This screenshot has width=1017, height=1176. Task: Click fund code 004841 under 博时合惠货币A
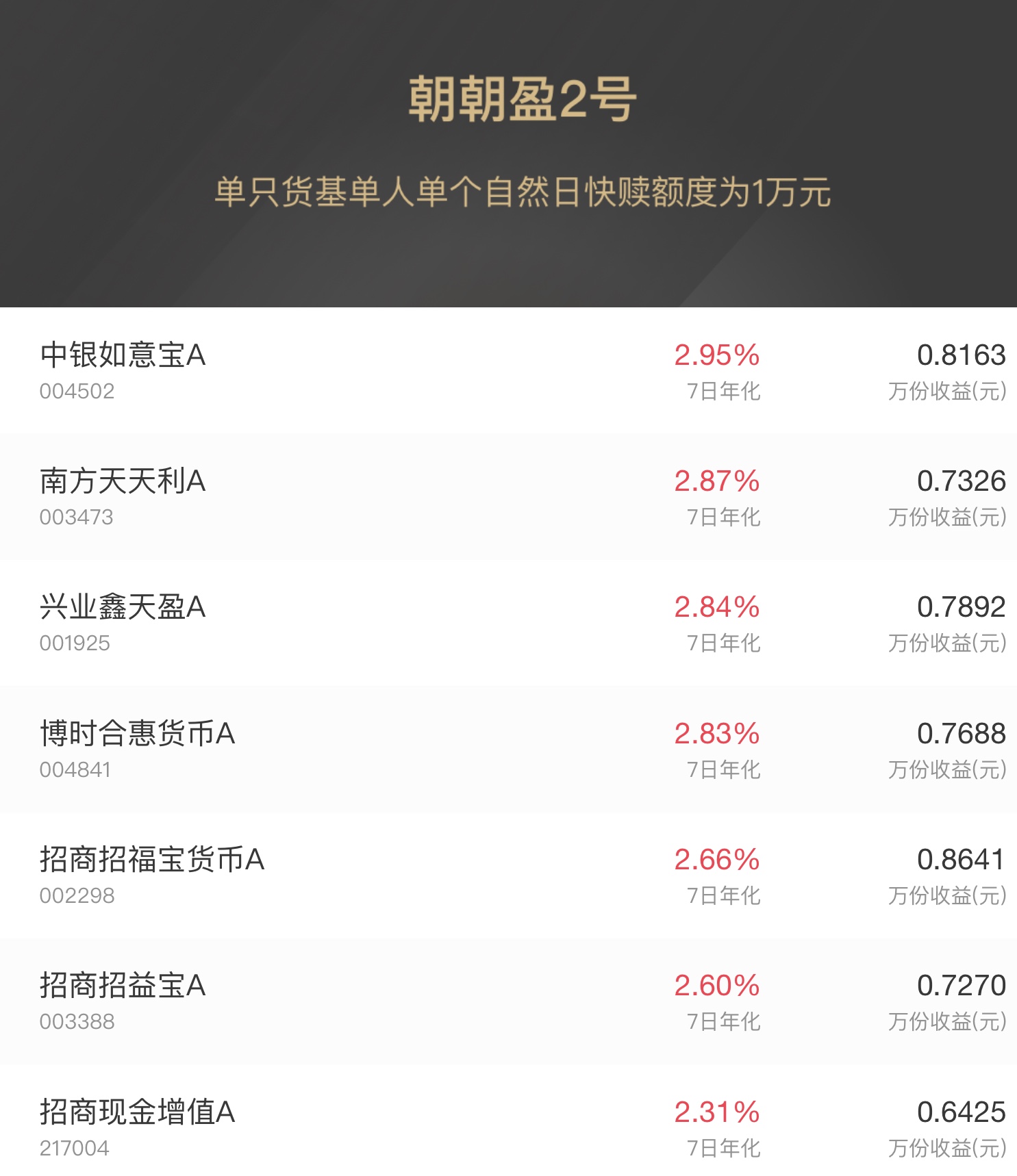pos(74,770)
